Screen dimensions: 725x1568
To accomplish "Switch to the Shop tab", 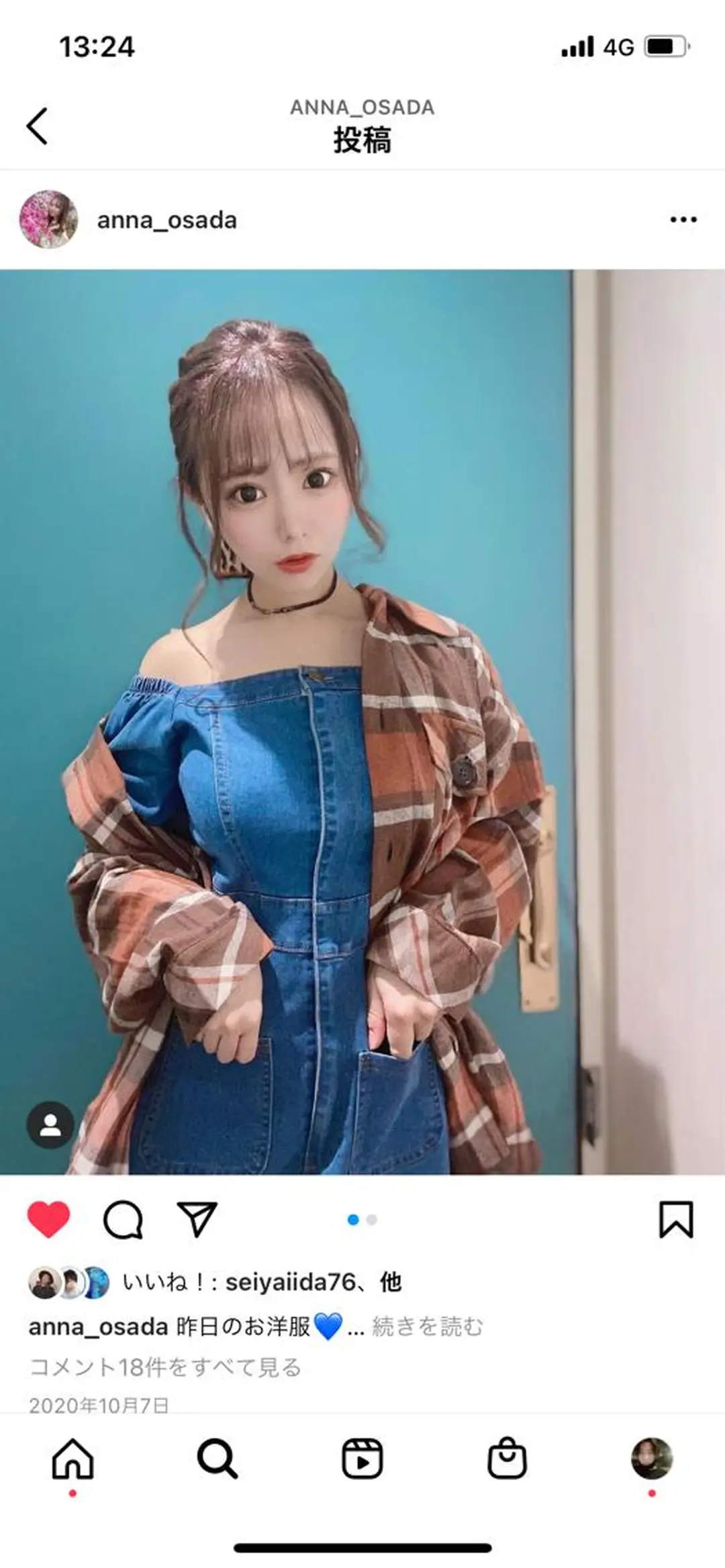I will 507,1459.
